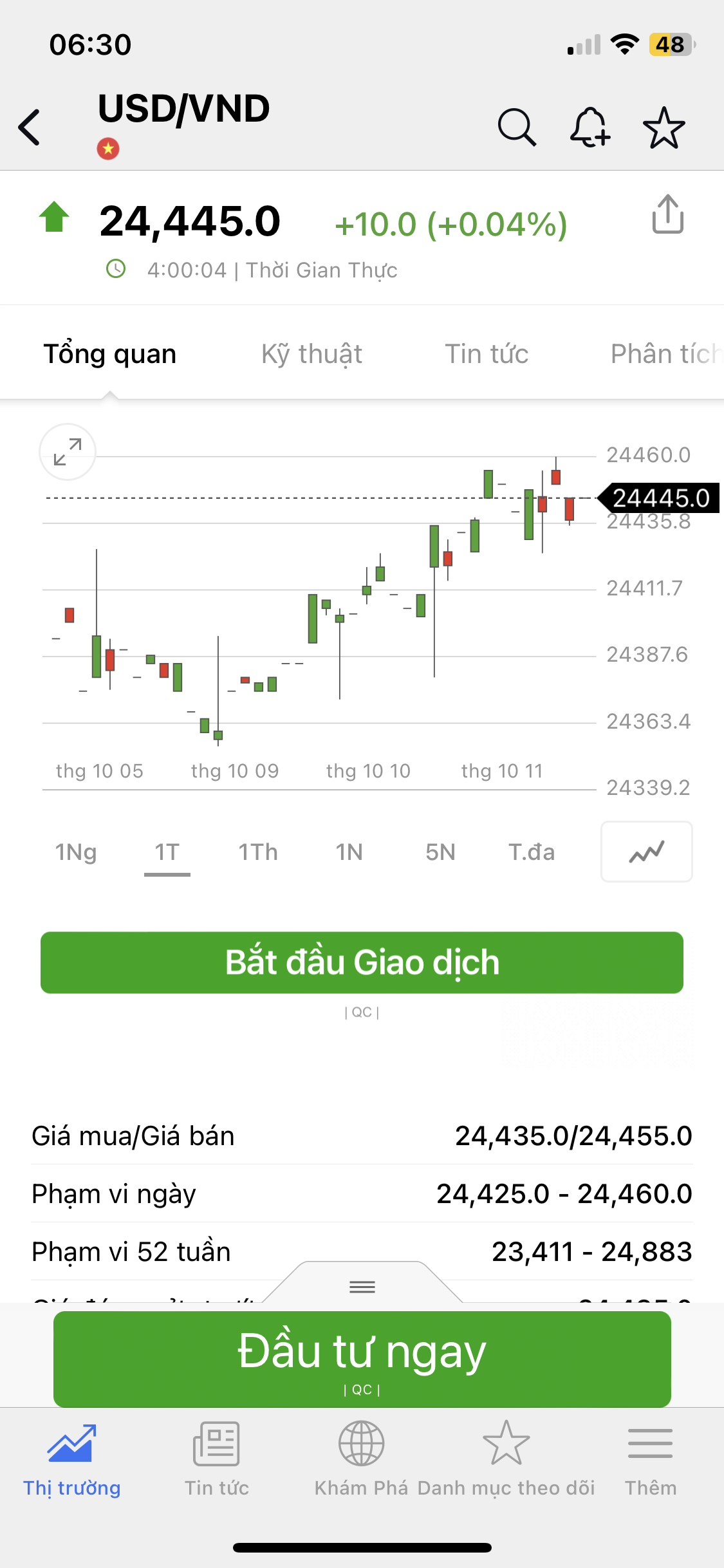Go to Danh mục theo dõi
The width and height of the screenshot is (724, 1568).
coord(506,1459)
